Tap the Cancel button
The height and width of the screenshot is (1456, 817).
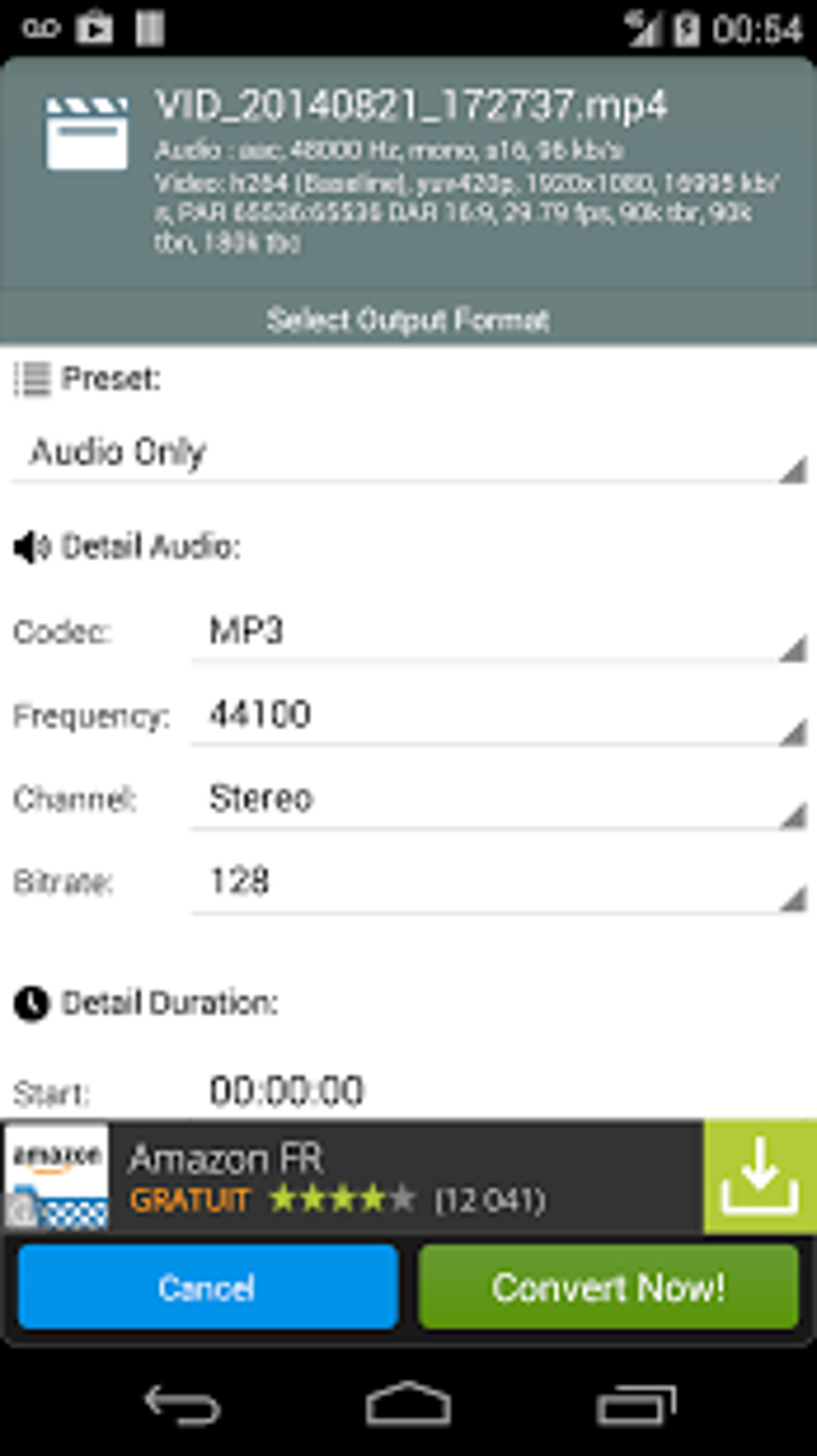click(207, 1287)
